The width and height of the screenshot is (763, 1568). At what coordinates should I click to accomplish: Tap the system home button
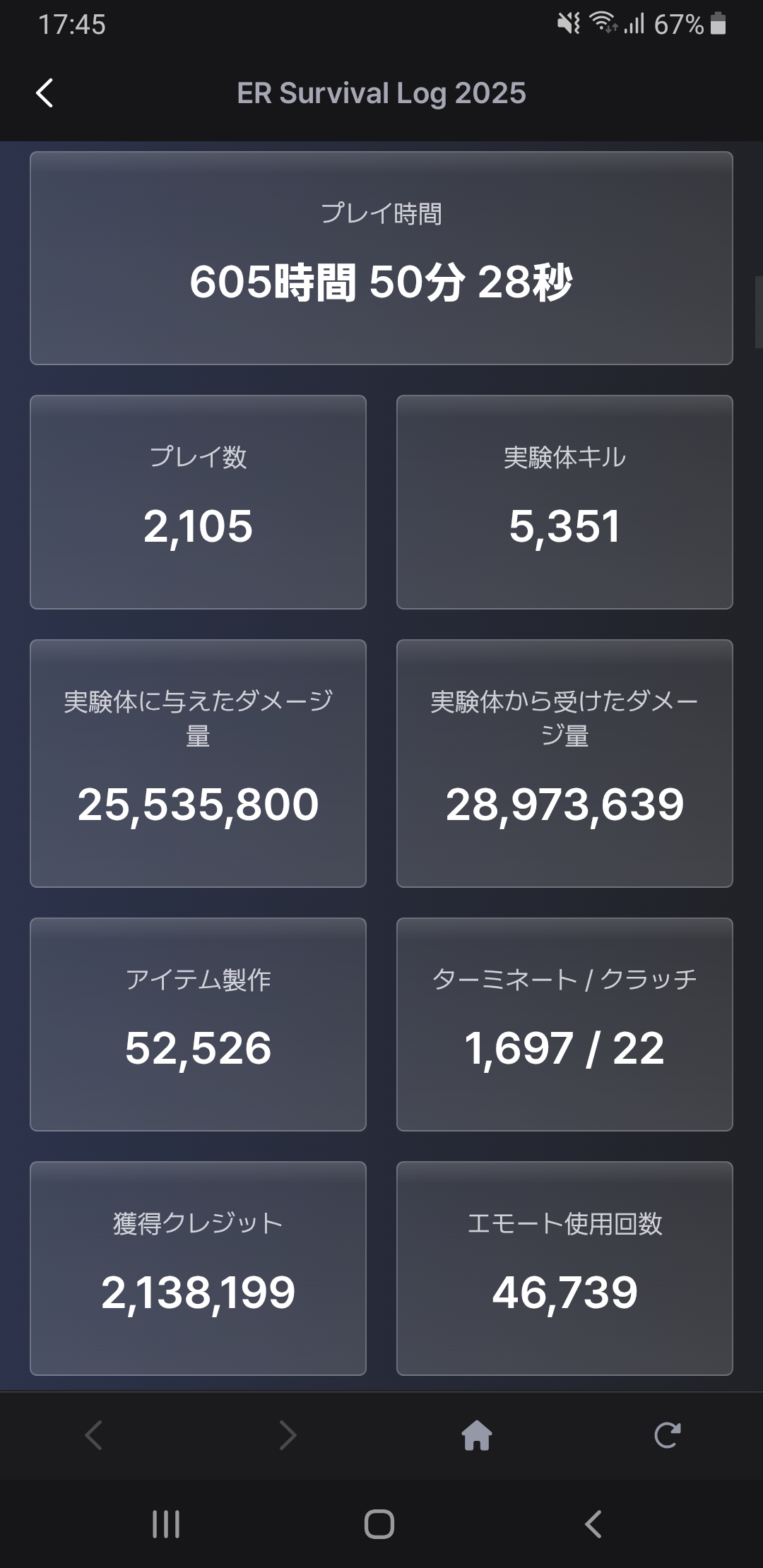[379, 1524]
